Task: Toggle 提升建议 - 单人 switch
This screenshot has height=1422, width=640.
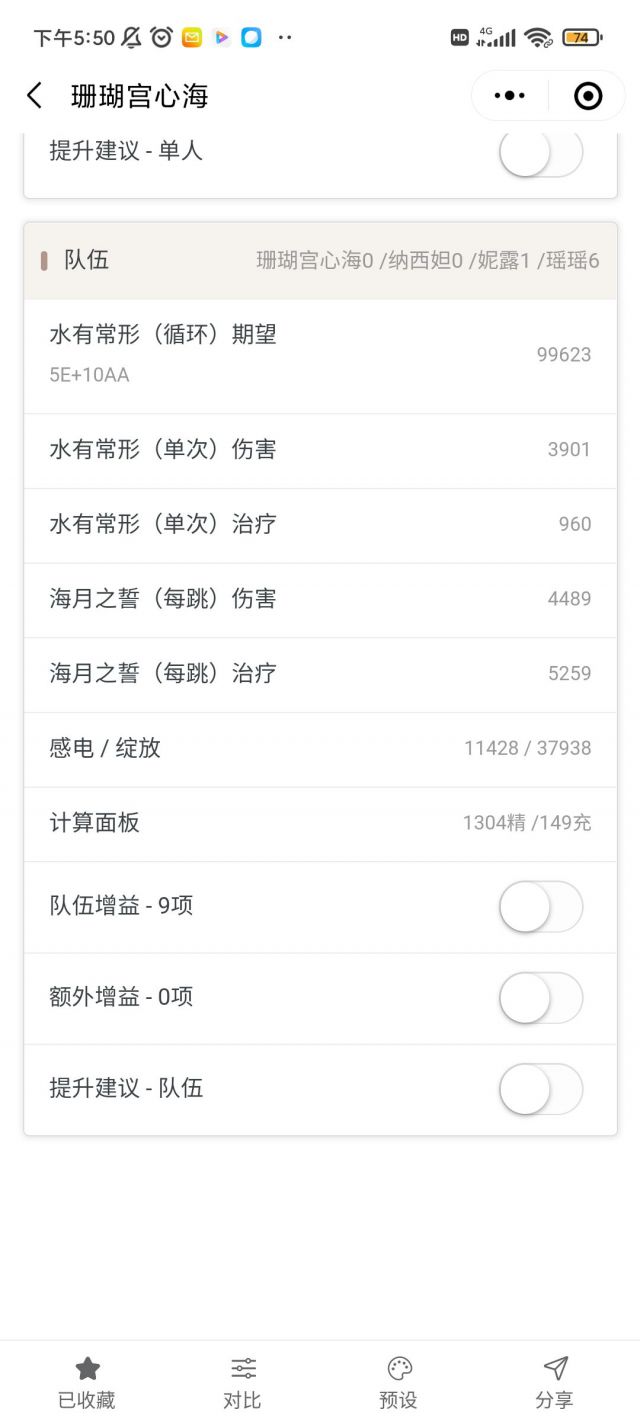Action: click(x=540, y=153)
